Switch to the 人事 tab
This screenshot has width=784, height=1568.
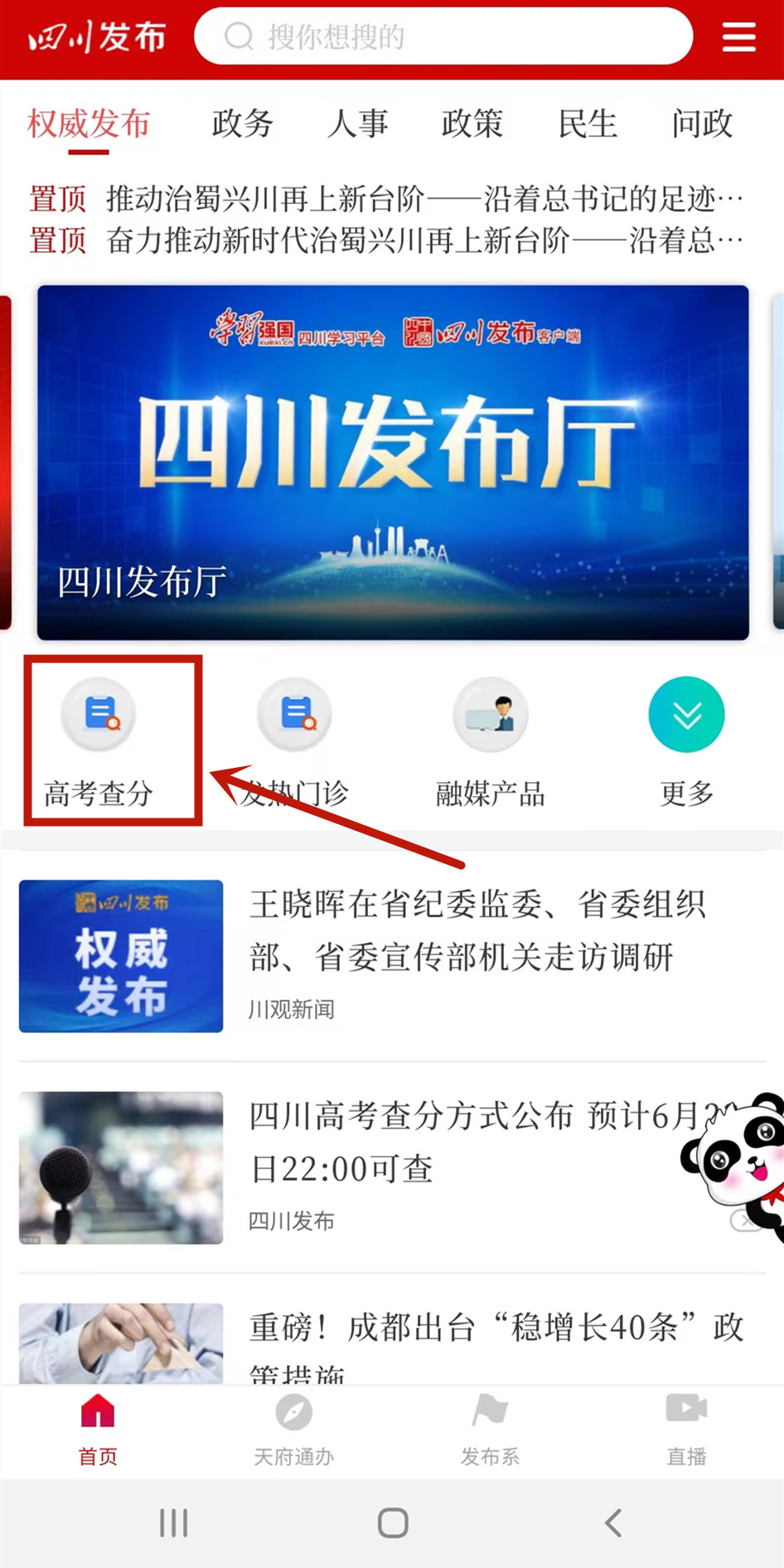pyautogui.click(x=357, y=124)
